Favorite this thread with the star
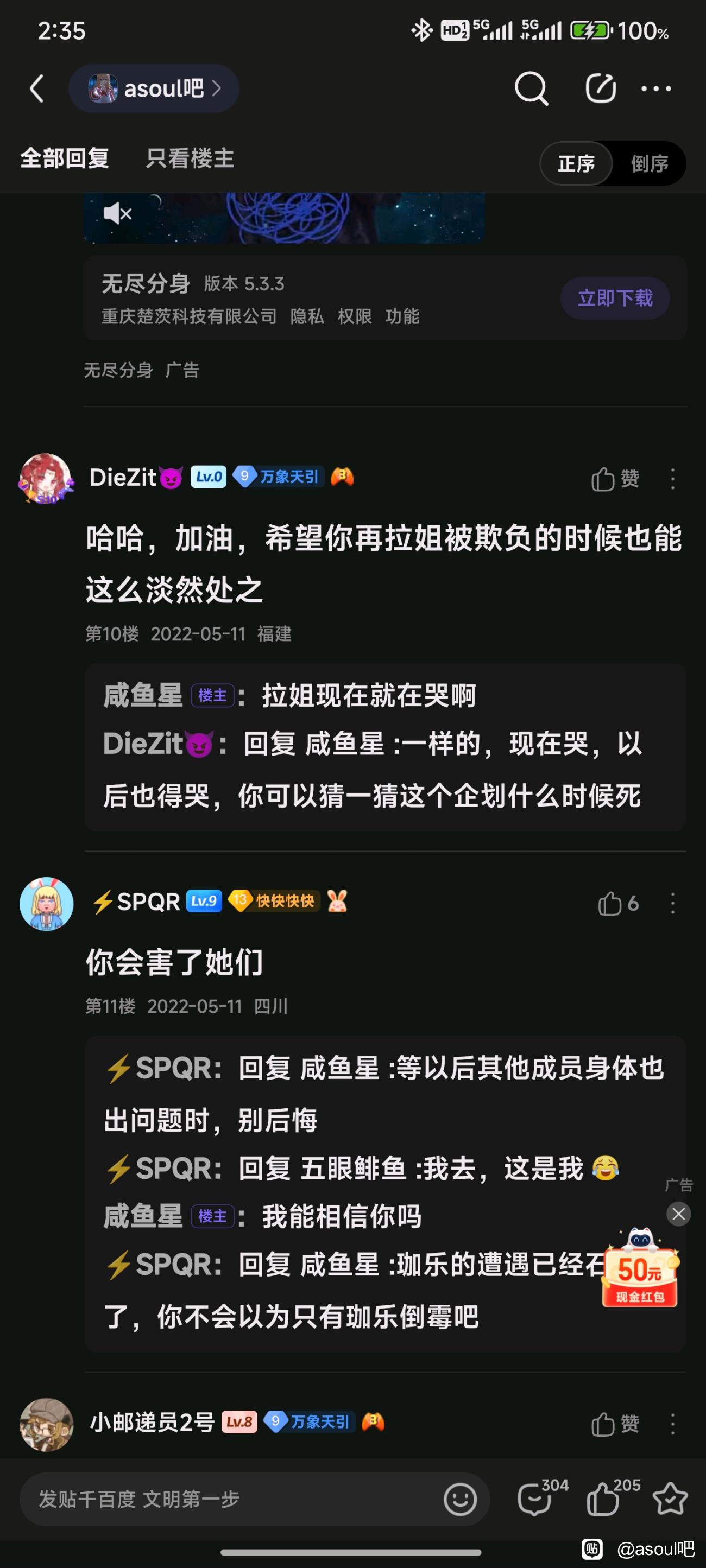This screenshot has height=1568, width=706. [670, 1499]
